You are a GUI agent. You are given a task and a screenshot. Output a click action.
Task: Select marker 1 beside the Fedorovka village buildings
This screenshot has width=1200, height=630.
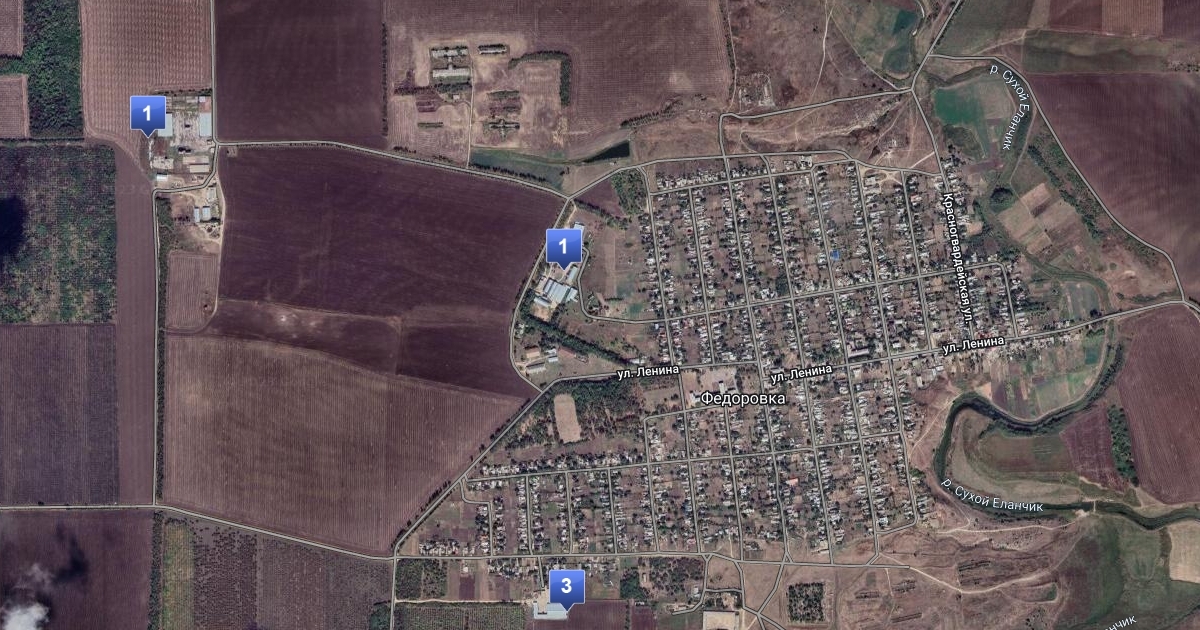[x=563, y=244]
